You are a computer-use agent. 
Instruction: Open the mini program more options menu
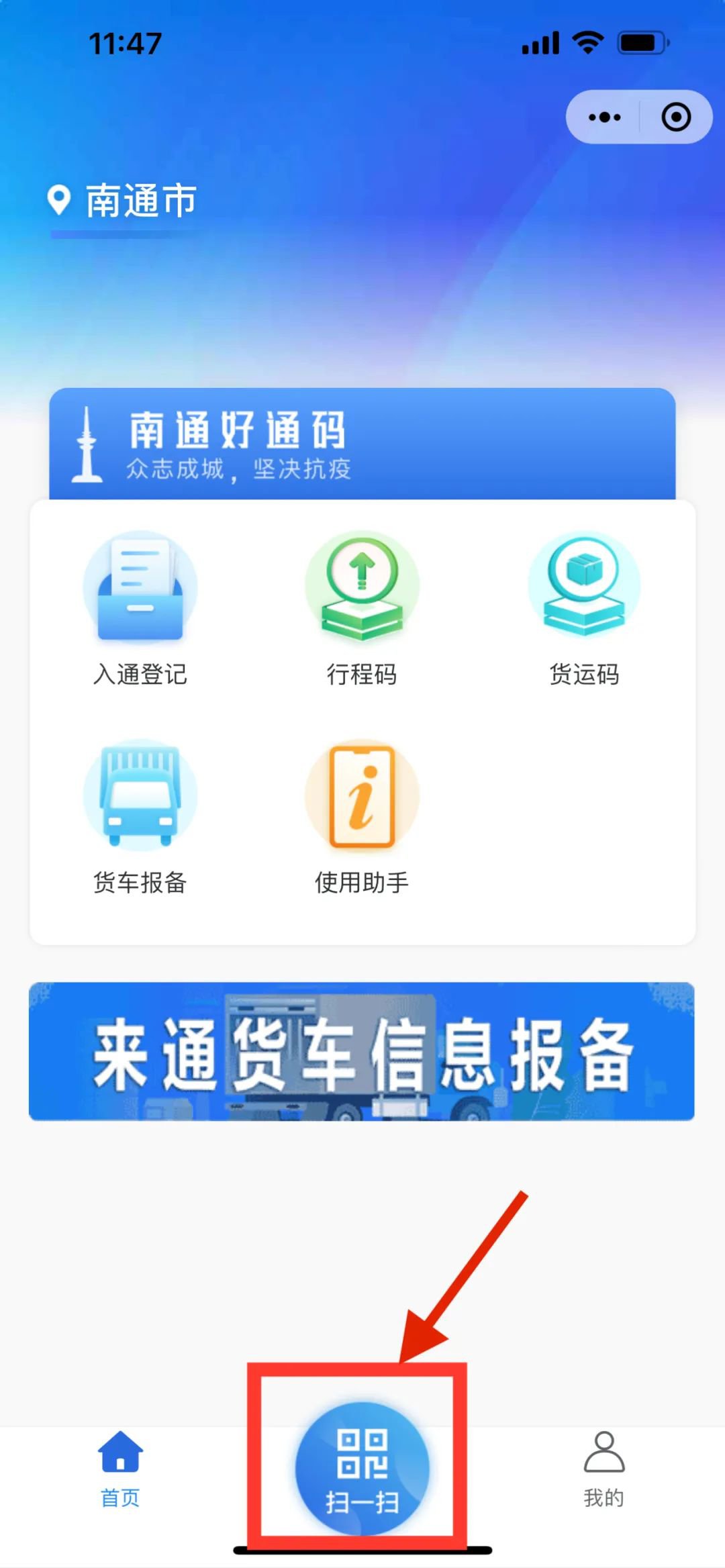click(604, 117)
